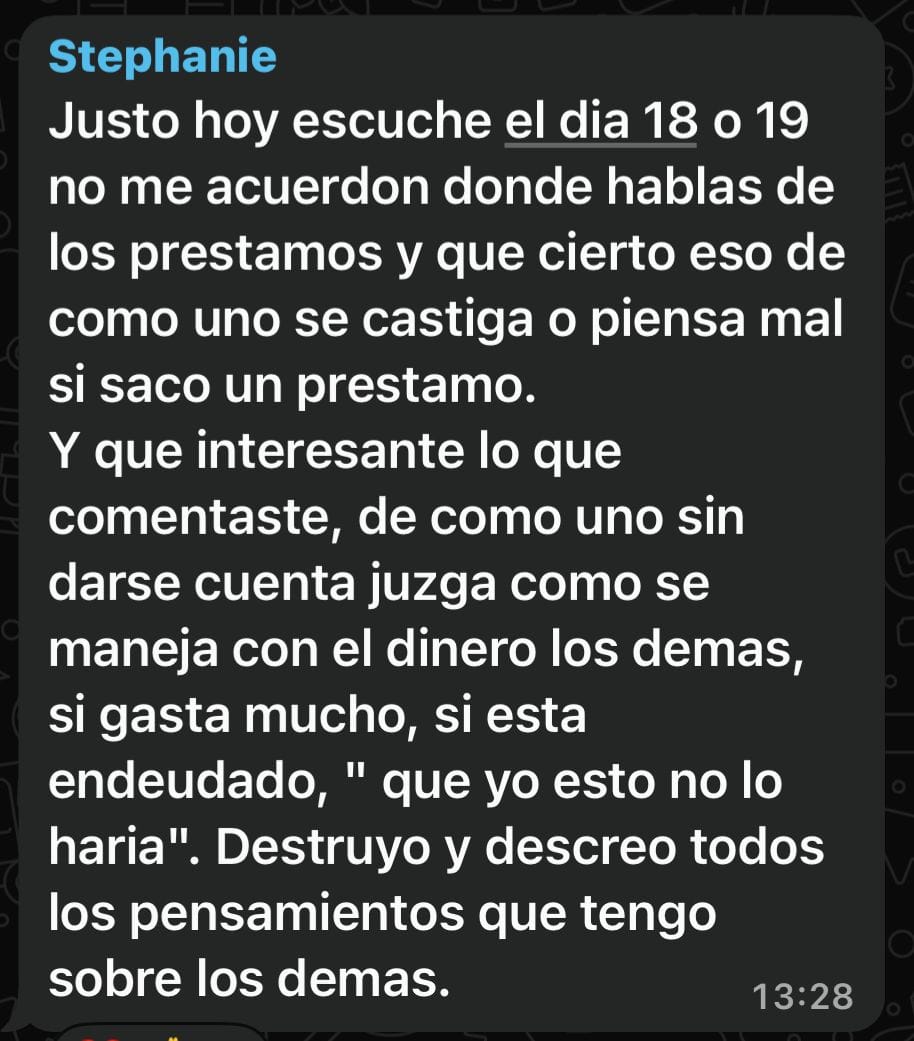Open Stephanie's contact from the sender name
Viewport: 914px width, 1041px height.
(162, 57)
